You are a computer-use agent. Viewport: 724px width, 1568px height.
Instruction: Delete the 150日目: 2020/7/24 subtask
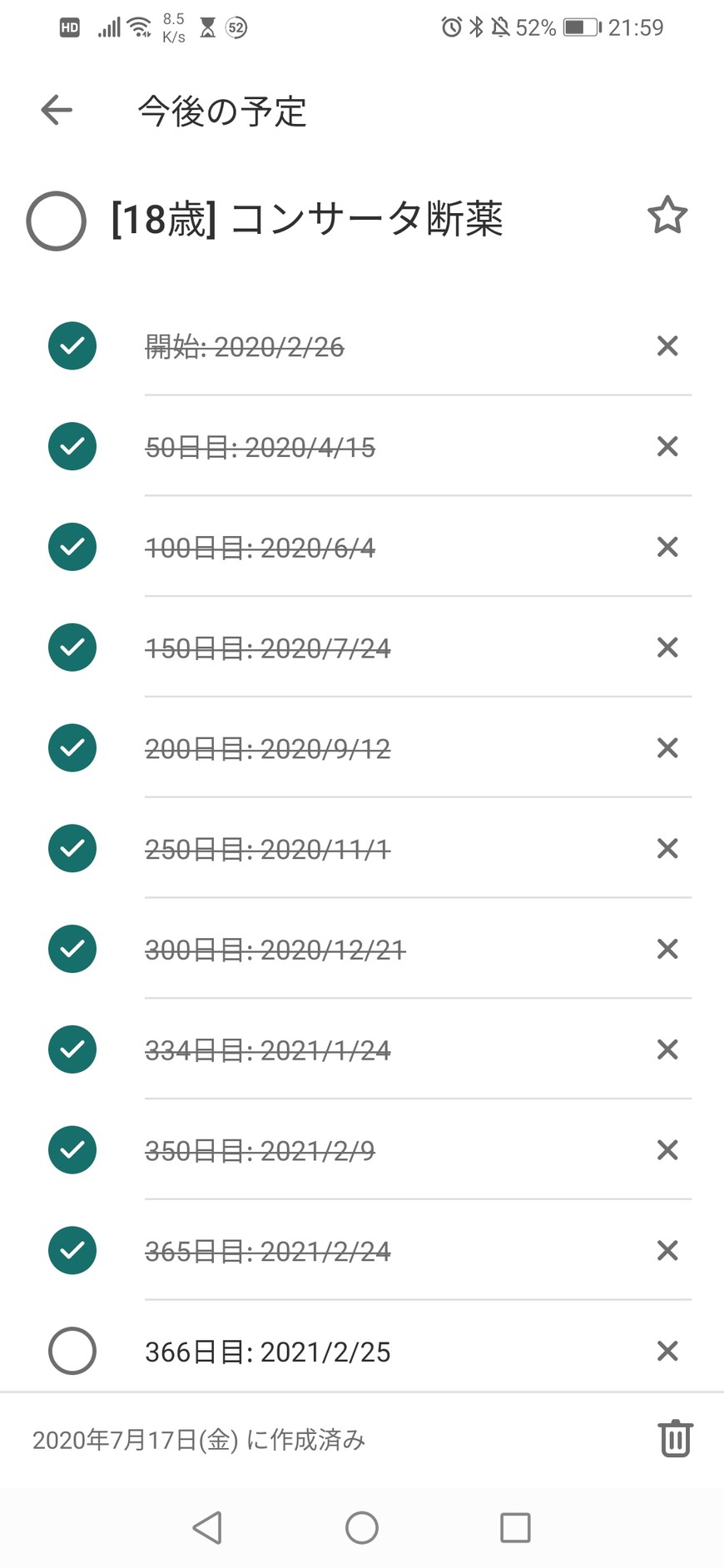(667, 648)
